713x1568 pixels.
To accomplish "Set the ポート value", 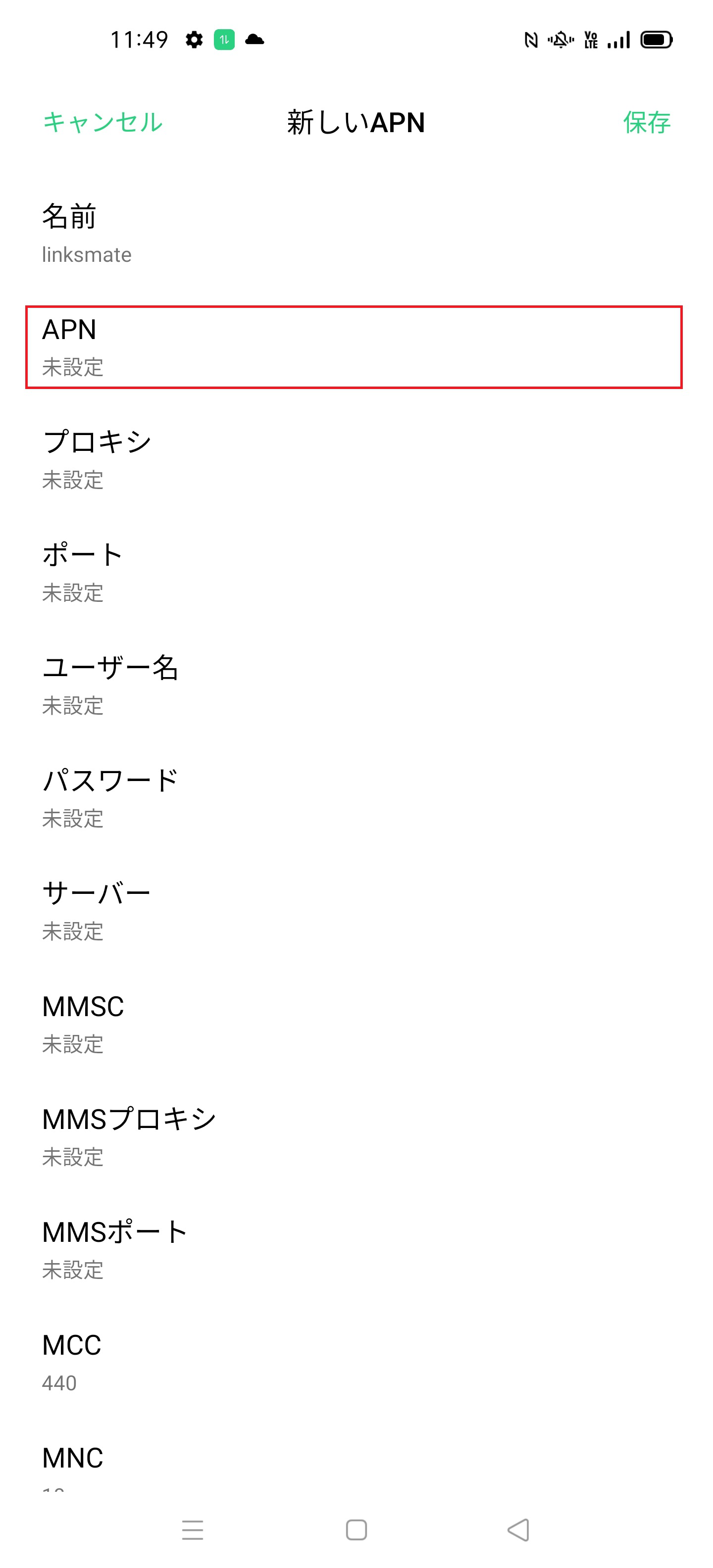I will point(356,572).
